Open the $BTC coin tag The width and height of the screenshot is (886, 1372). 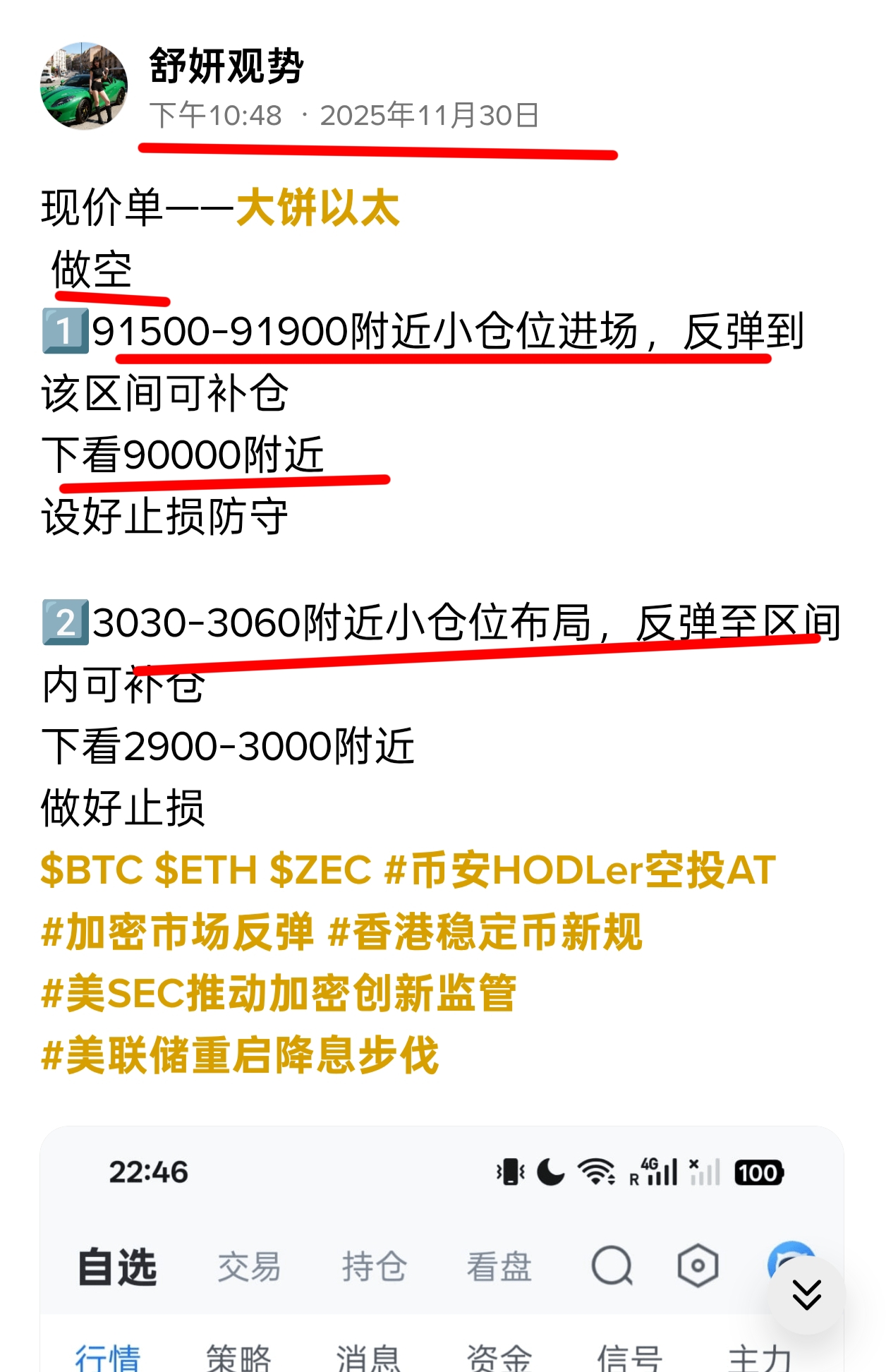pyautogui.click(x=92, y=869)
